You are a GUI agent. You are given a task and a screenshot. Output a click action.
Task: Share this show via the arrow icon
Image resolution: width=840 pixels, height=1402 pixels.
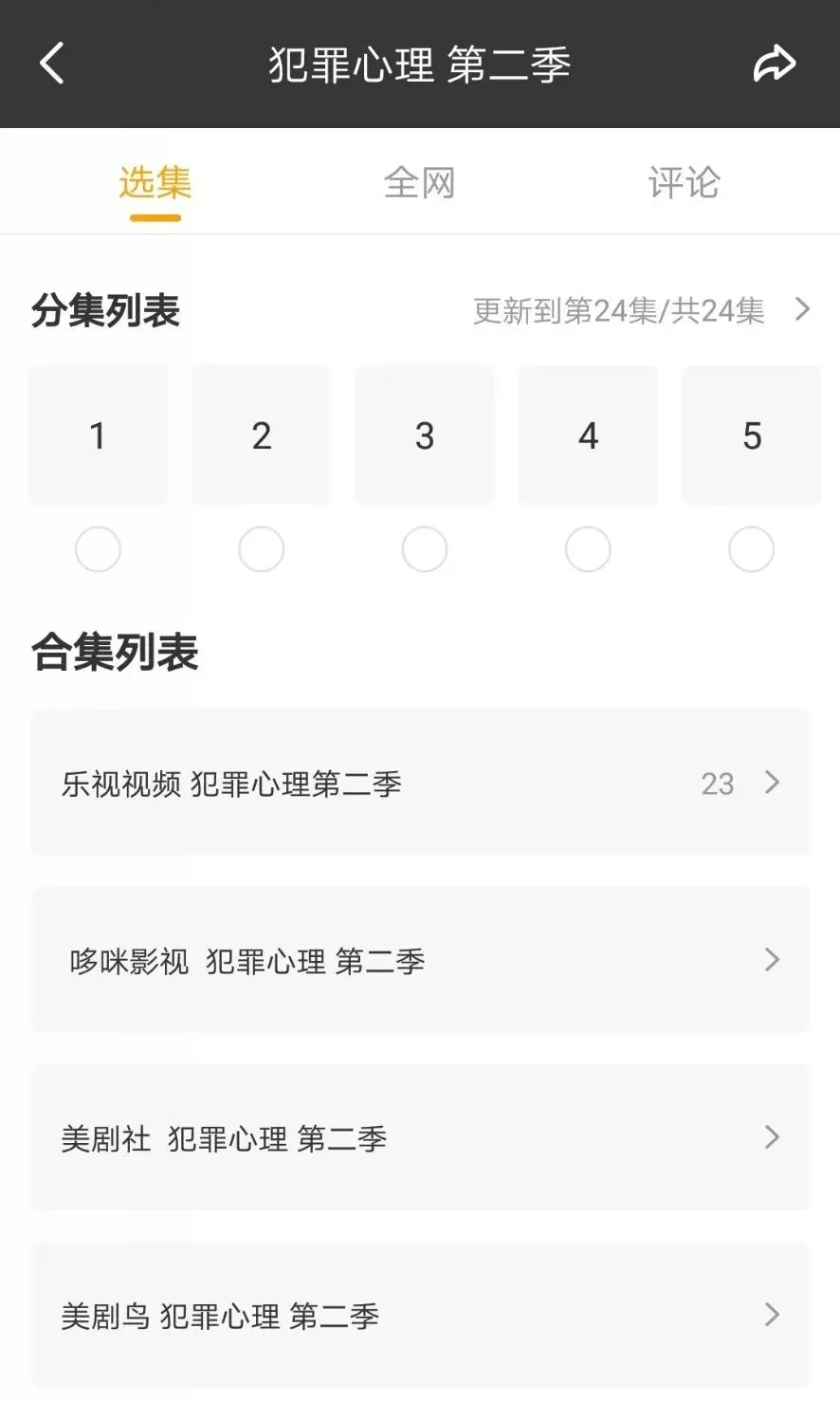(x=774, y=64)
